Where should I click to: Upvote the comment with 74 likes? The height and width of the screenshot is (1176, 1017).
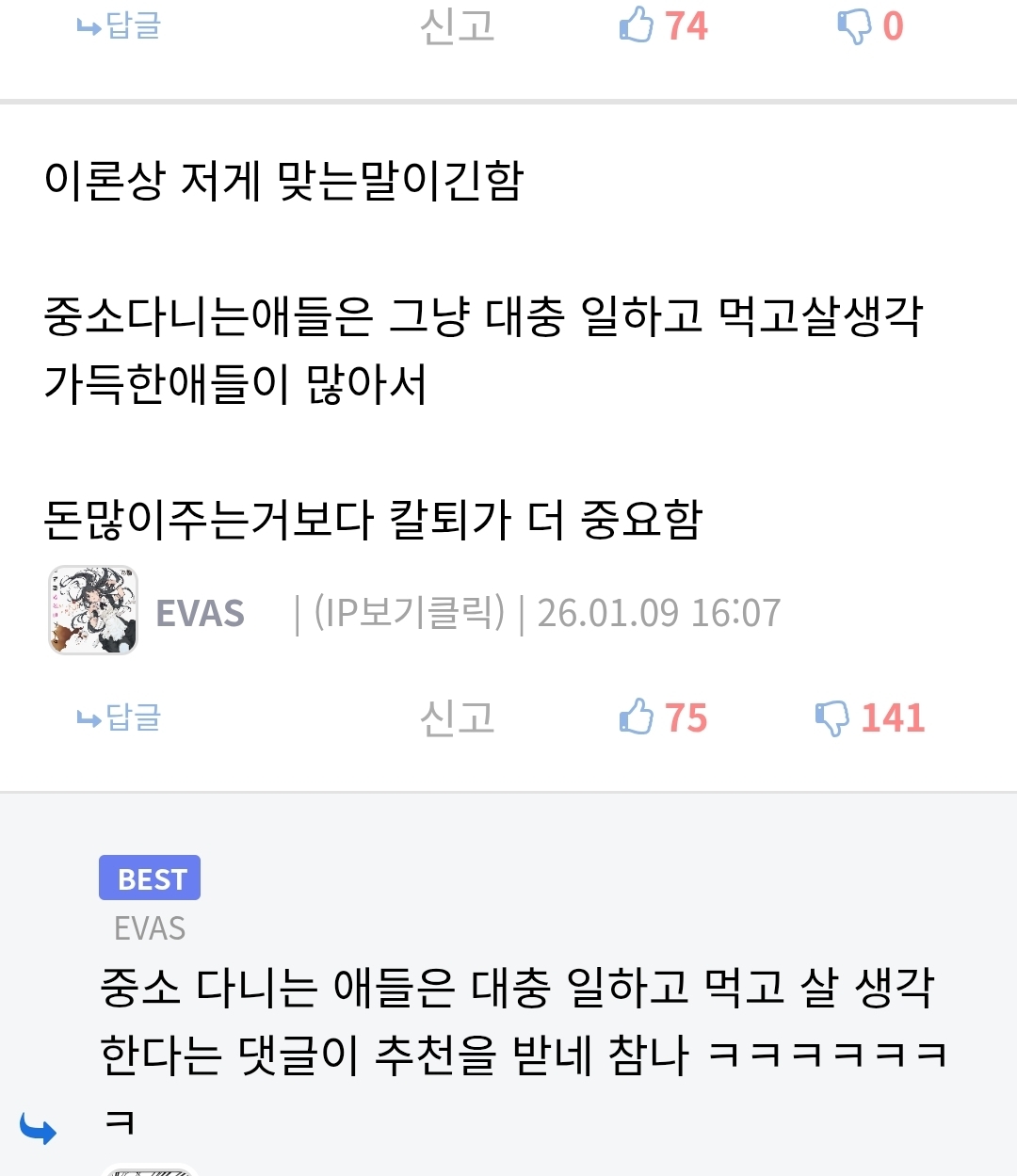pyautogui.click(x=638, y=25)
